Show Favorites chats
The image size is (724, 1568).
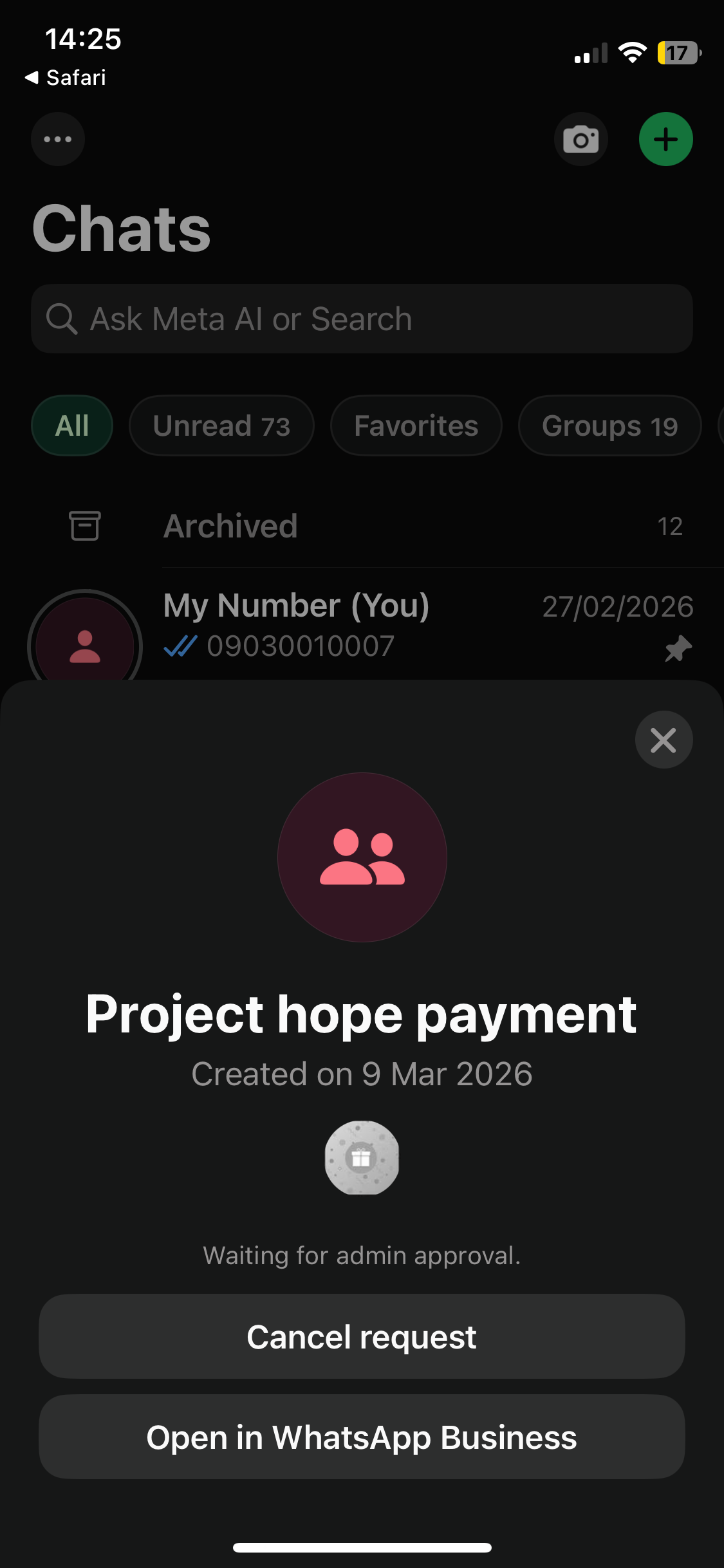(416, 425)
